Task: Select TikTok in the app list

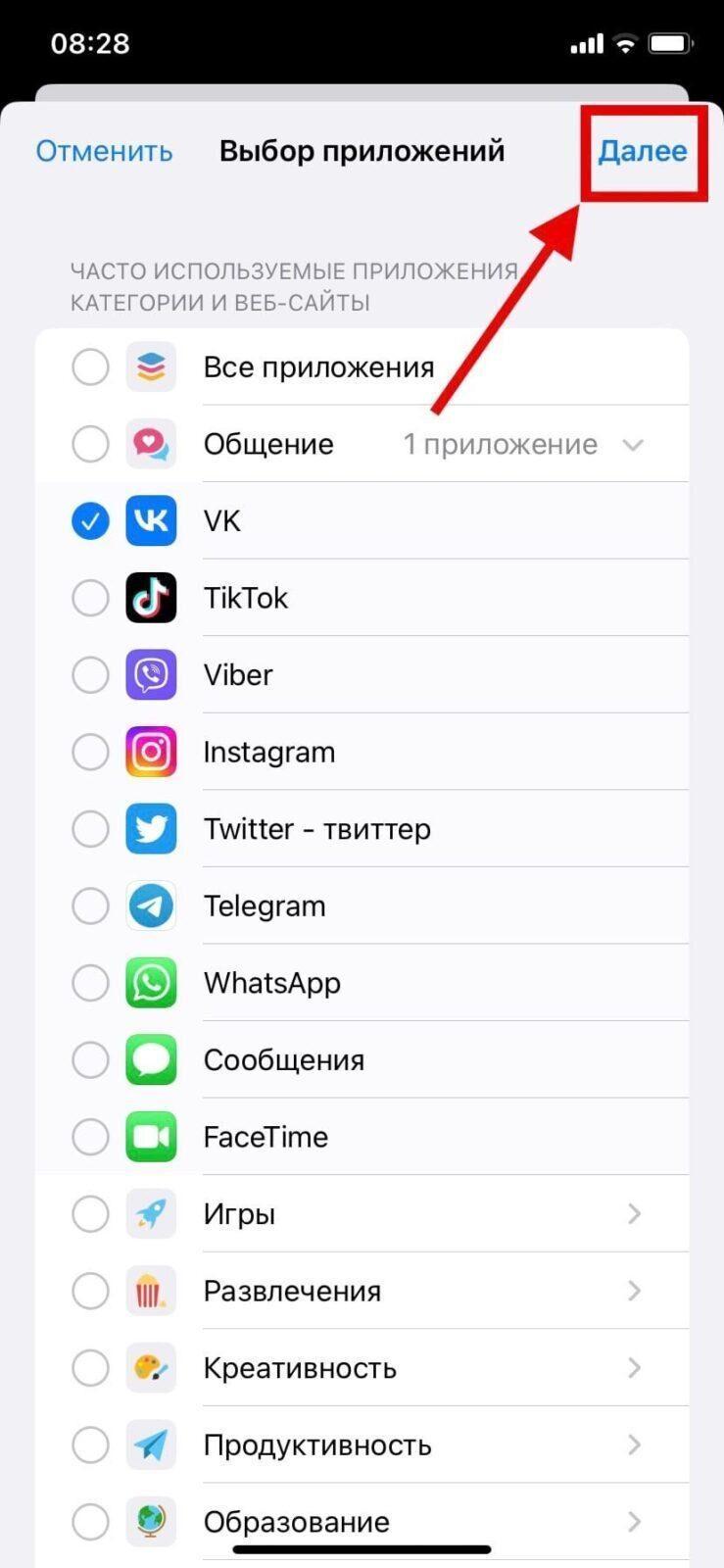Action: coord(90,598)
